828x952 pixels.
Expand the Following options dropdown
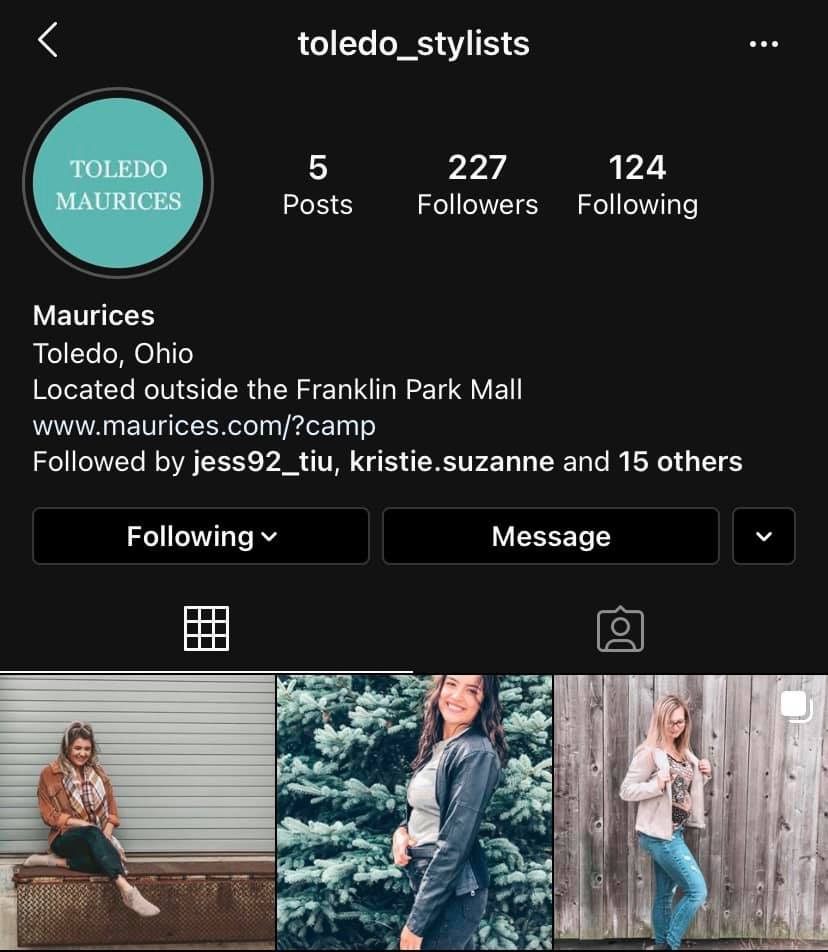tap(201, 536)
